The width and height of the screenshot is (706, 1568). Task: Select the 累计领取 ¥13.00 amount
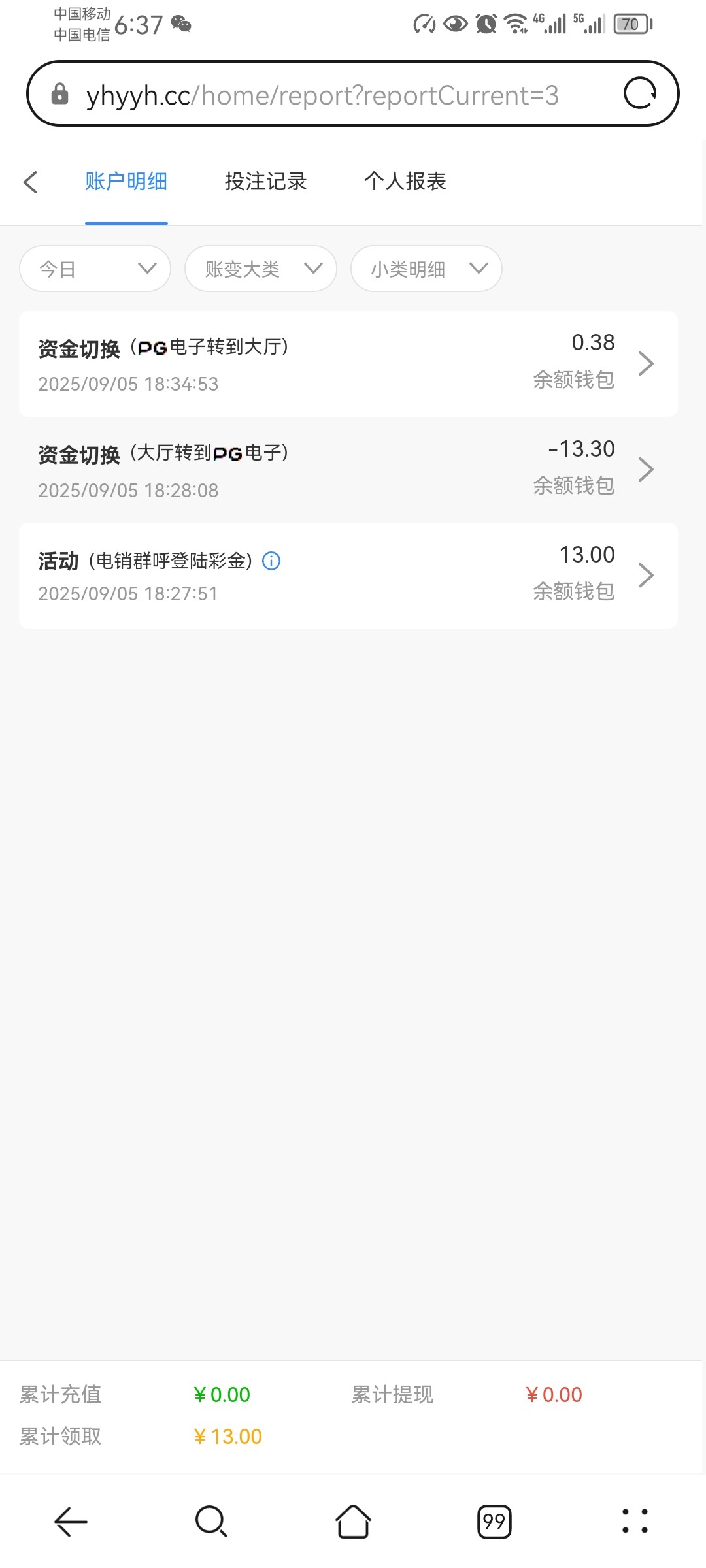point(227,1435)
